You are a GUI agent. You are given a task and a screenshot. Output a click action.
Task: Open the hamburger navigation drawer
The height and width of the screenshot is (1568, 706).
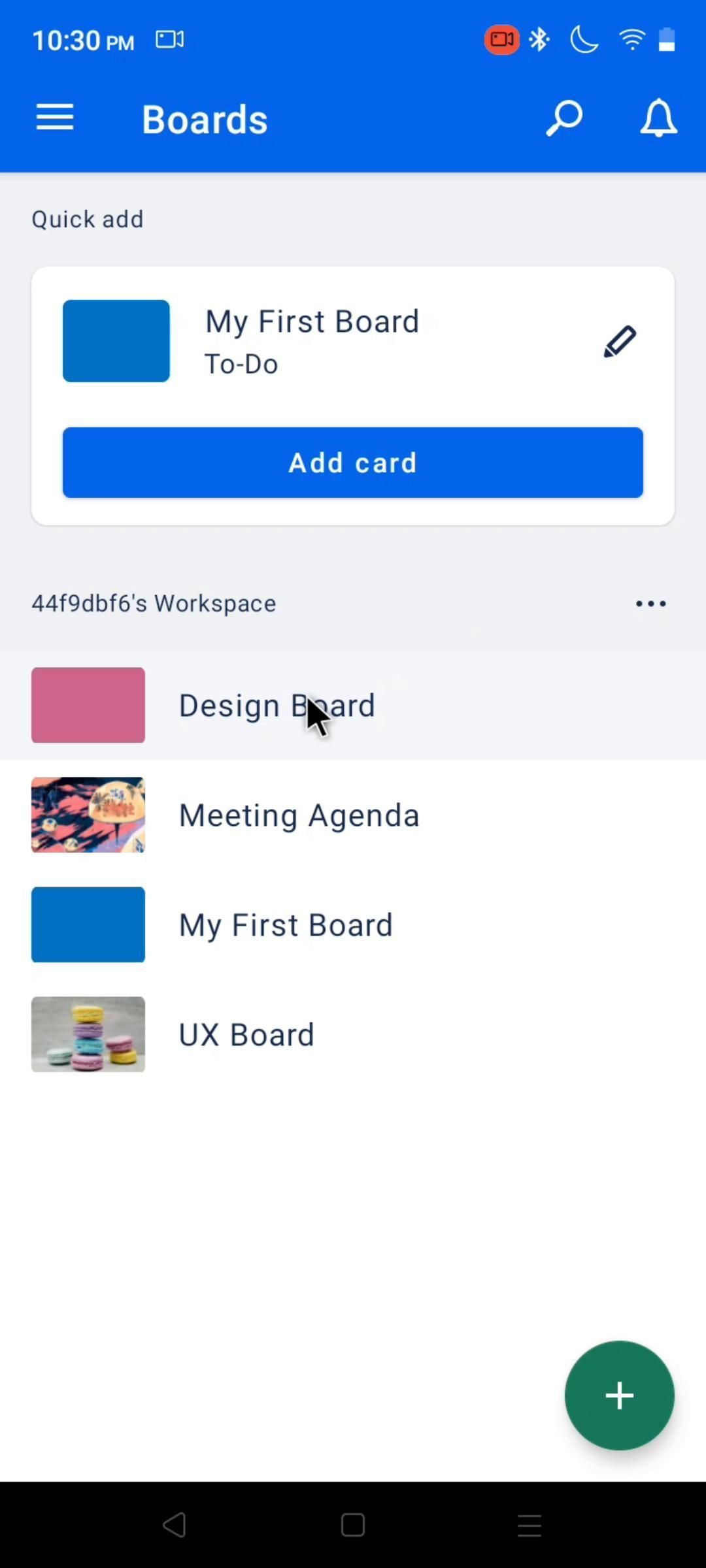55,118
